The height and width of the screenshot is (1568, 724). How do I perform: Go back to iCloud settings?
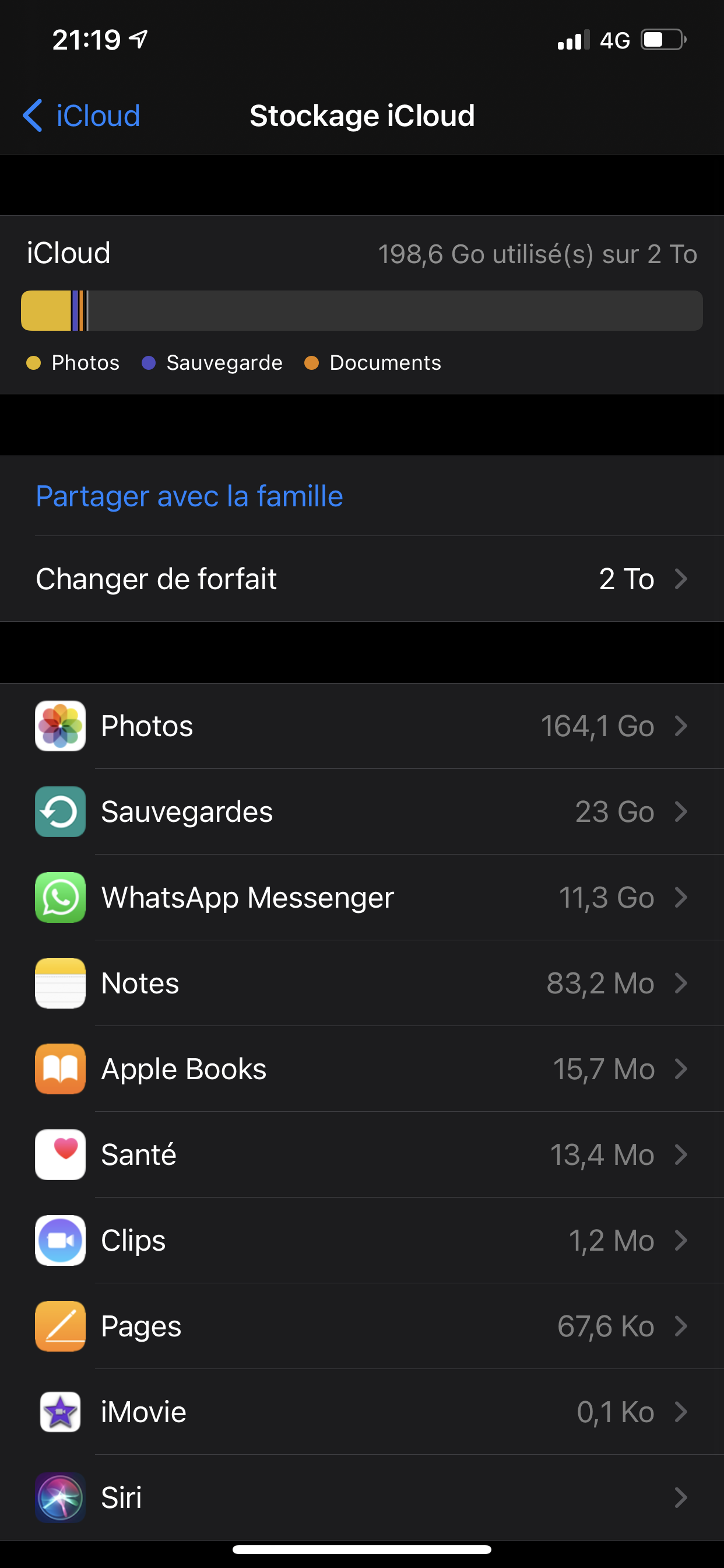(82, 116)
